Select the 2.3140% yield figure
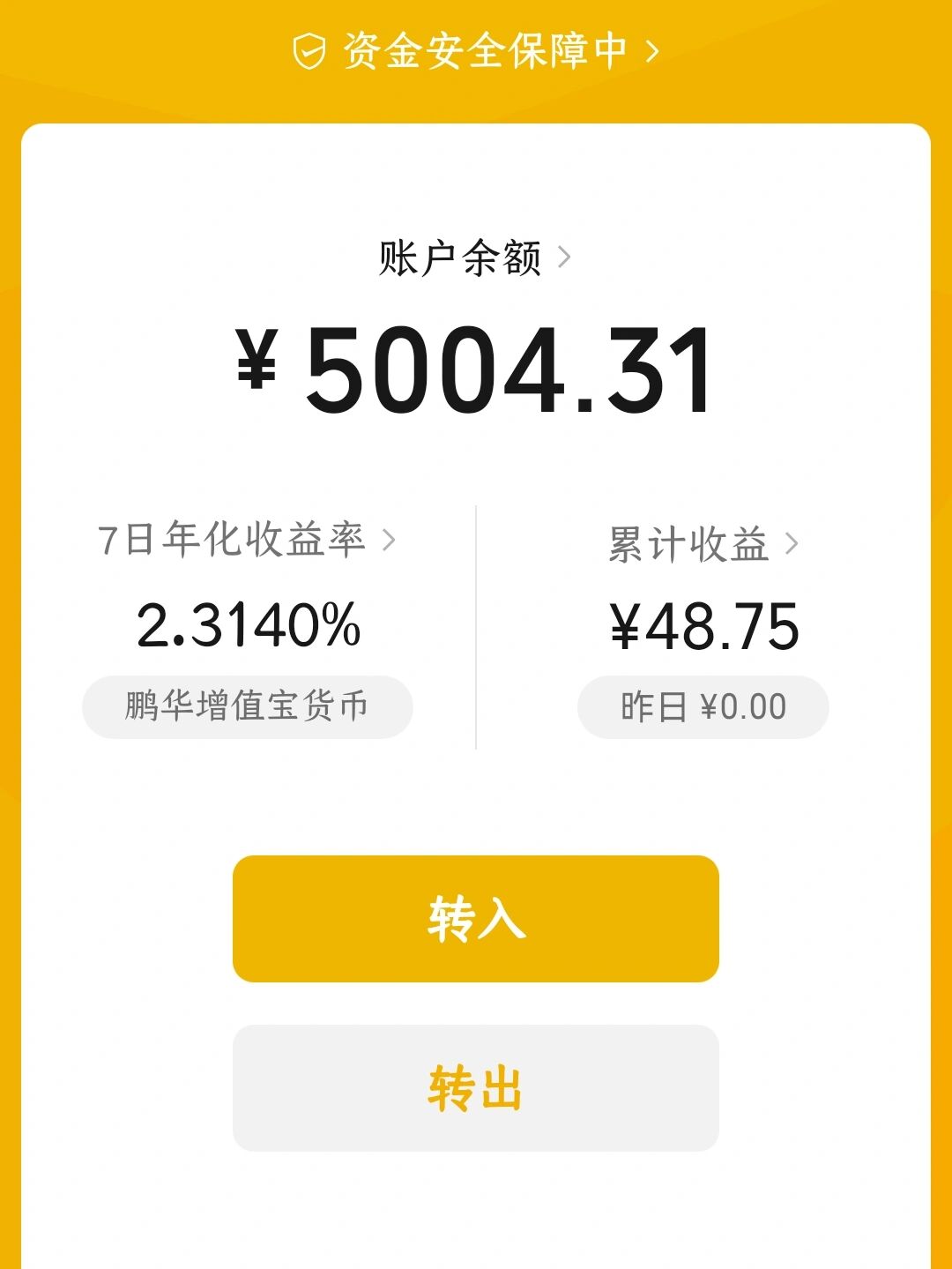952x1269 pixels. click(248, 627)
